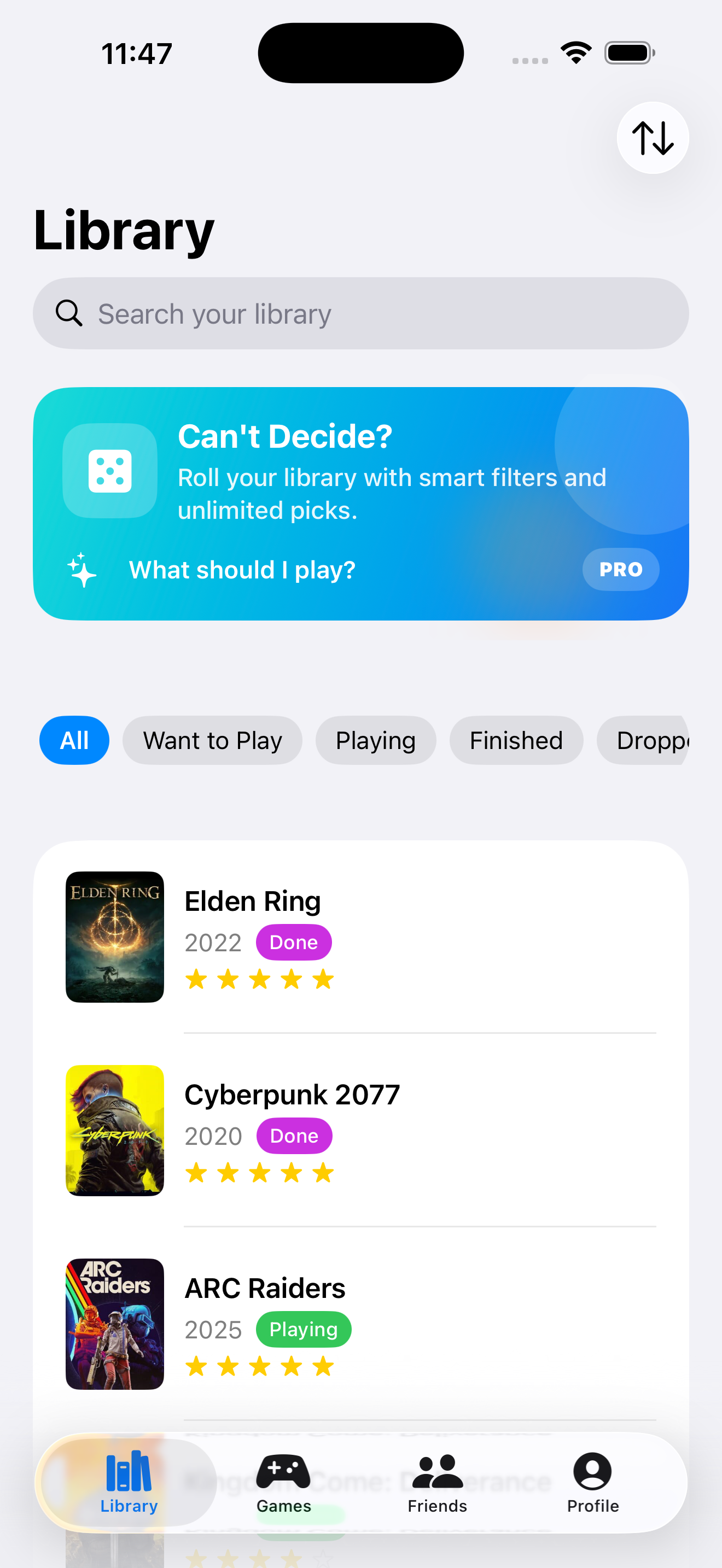This screenshot has width=722, height=1568.
Task: Click 'What should I play?' prompt
Action: [242, 570]
